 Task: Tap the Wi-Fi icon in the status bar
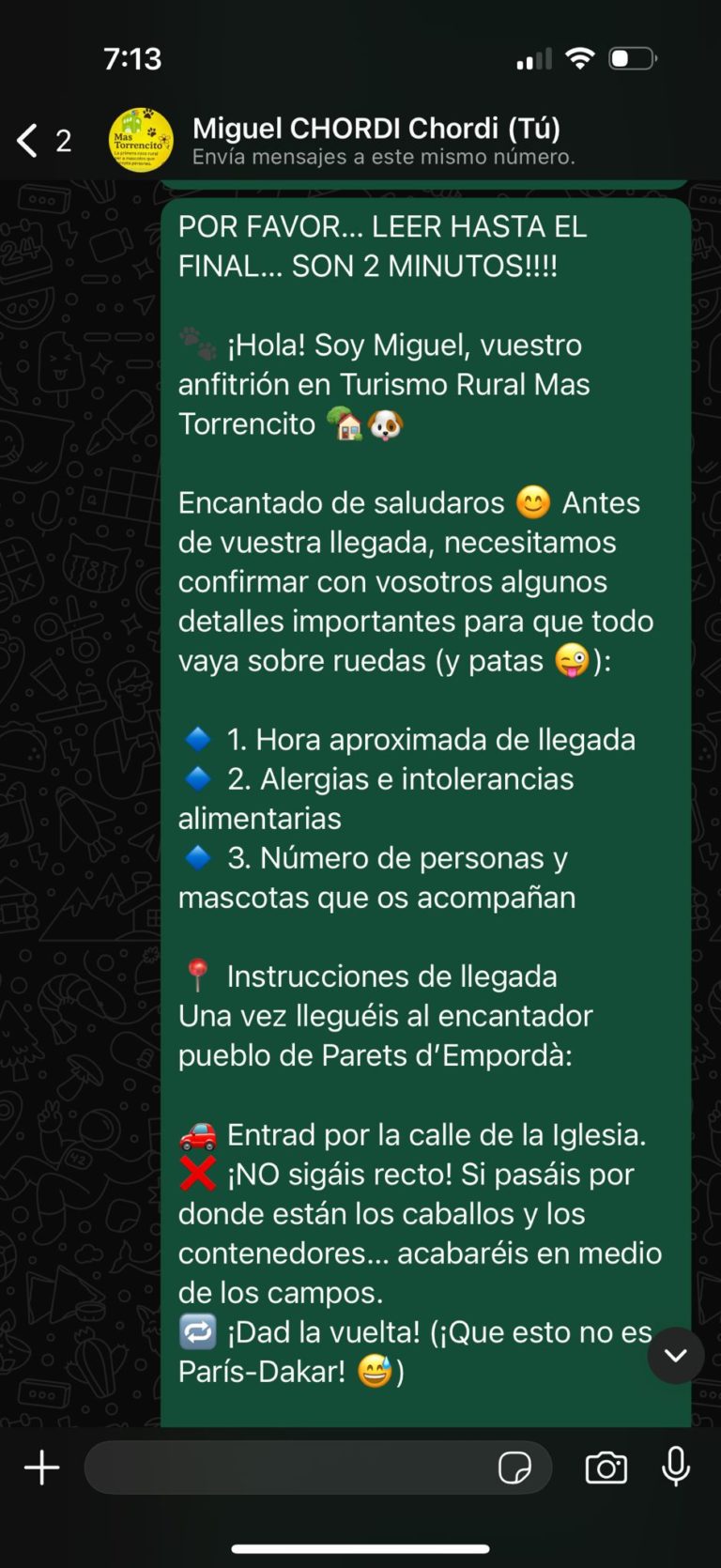click(580, 57)
